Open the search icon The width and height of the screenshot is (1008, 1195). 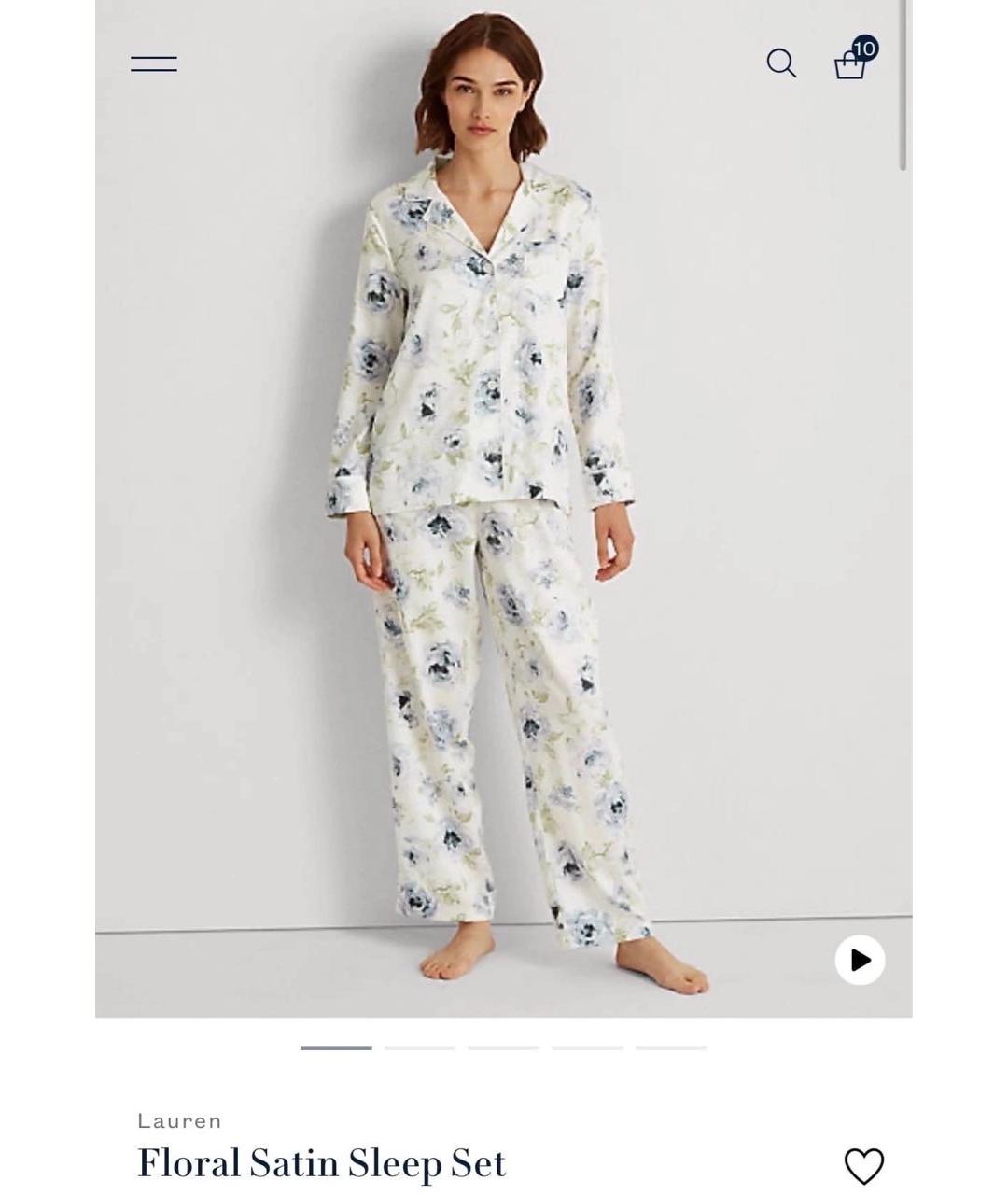(781, 63)
